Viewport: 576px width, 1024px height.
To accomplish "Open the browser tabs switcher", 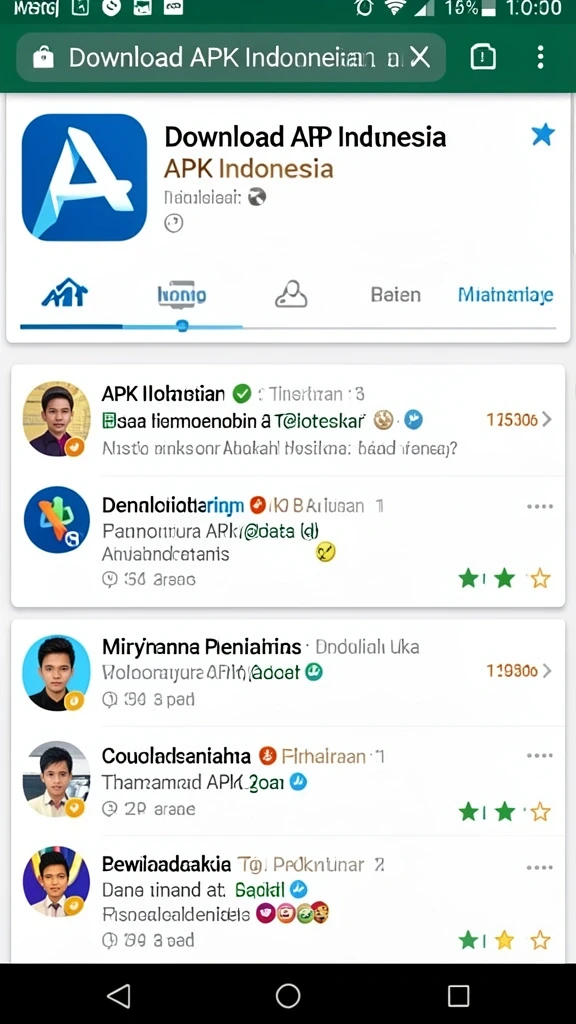I will tap(483, 57).
